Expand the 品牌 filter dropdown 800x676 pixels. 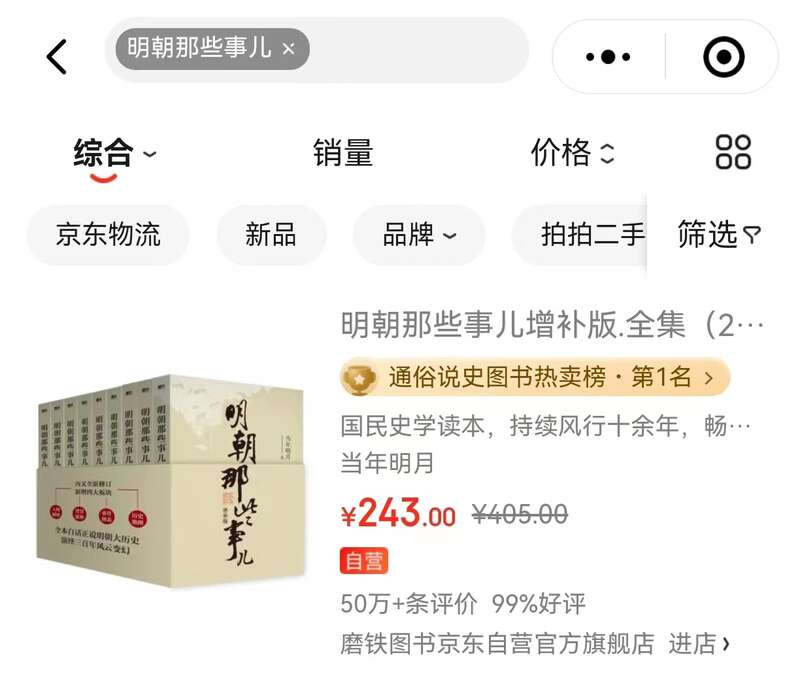click(419, 235)
